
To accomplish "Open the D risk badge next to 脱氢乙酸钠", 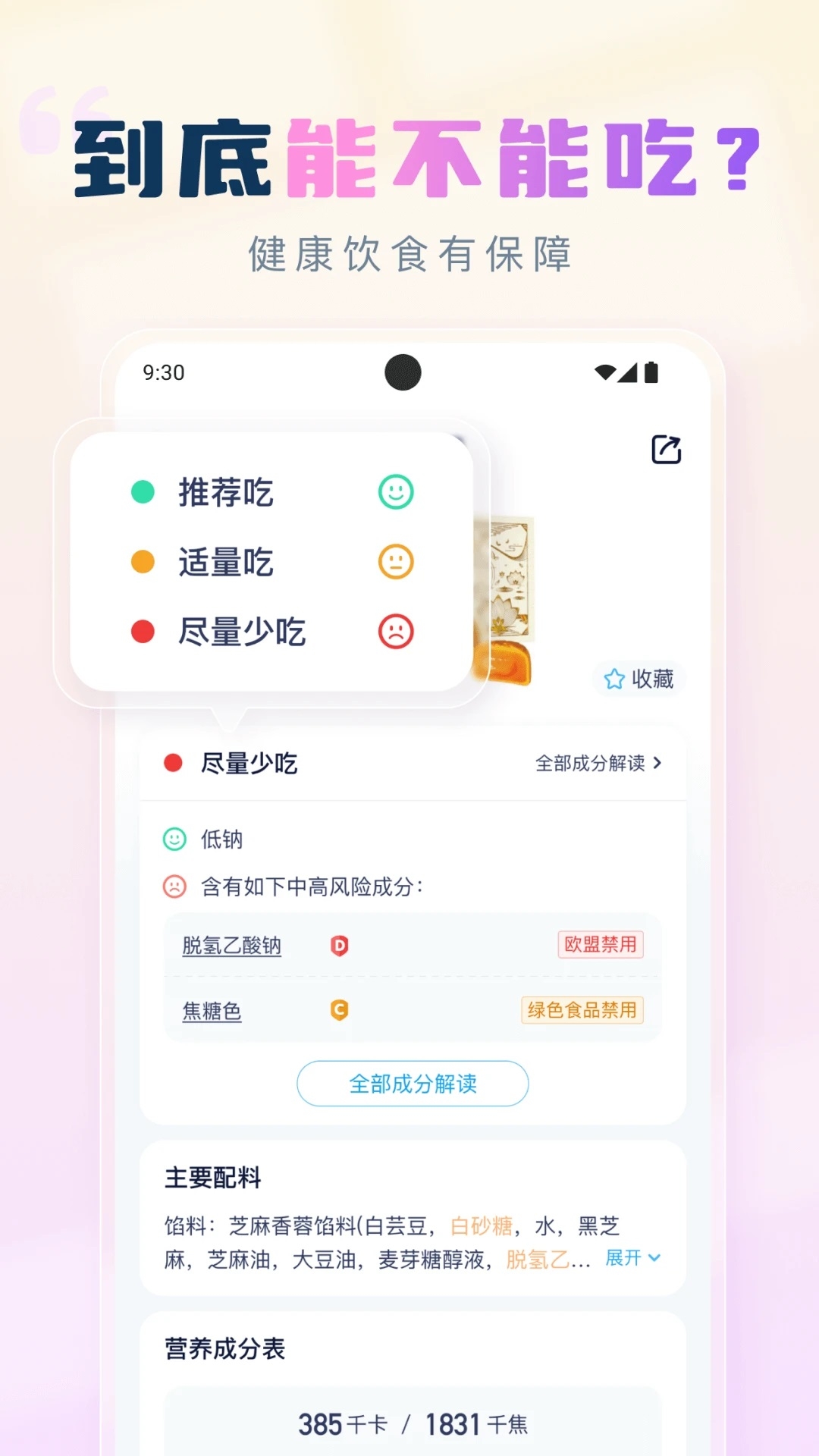I will click(340, 945).
